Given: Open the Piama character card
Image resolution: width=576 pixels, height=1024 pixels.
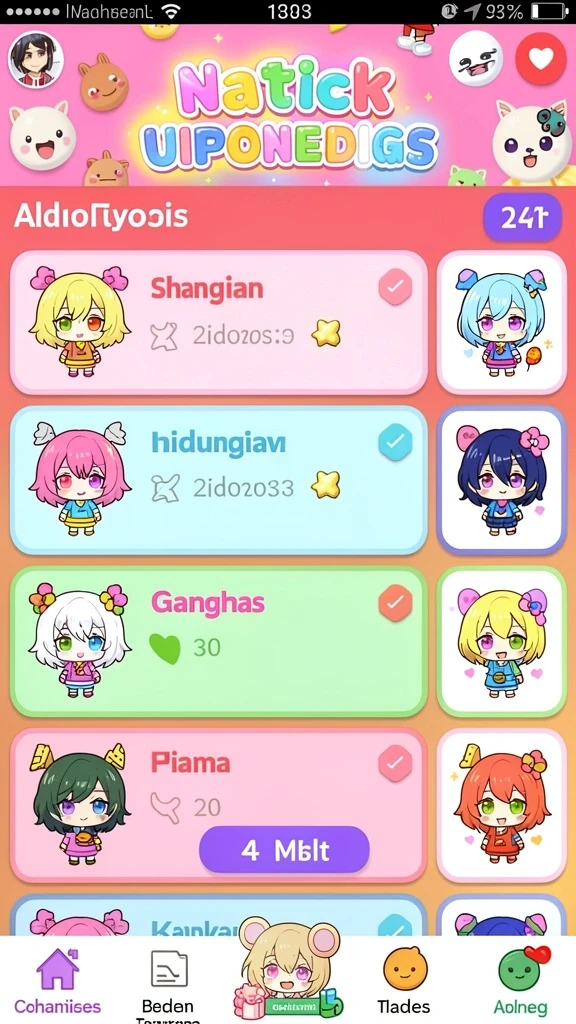Looking at the screenshot, I should coord(219,805).
